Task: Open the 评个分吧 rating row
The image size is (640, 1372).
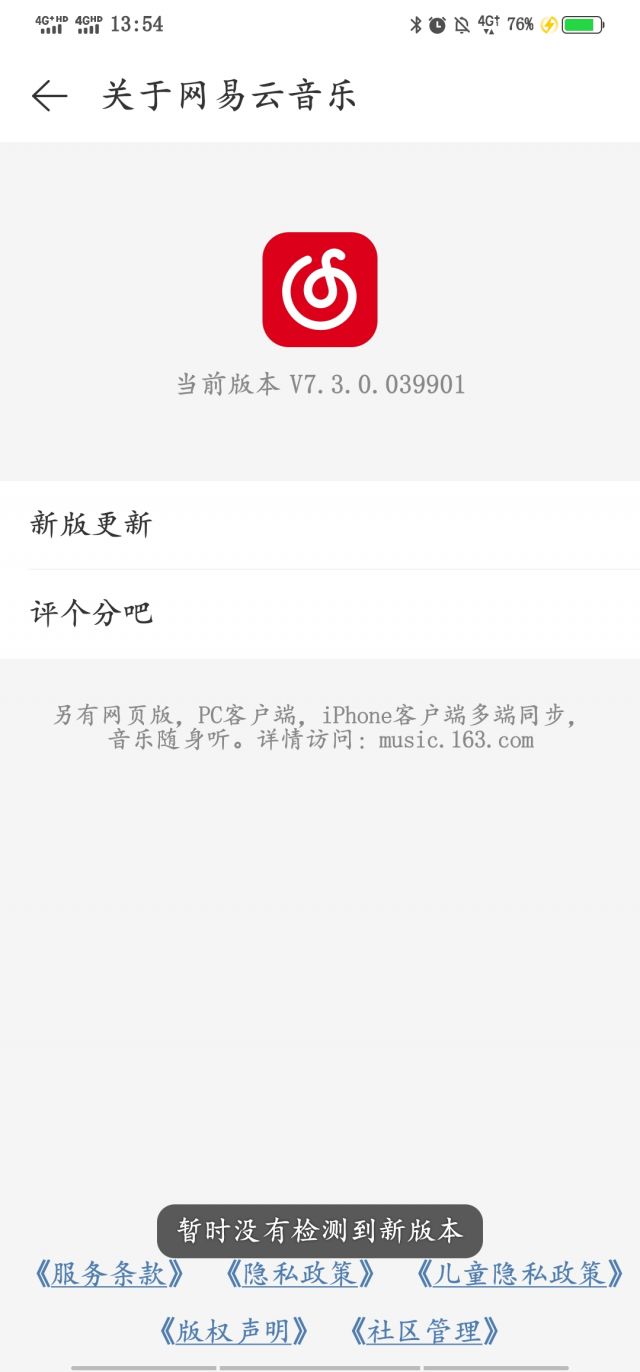Action: click(320, 614)
